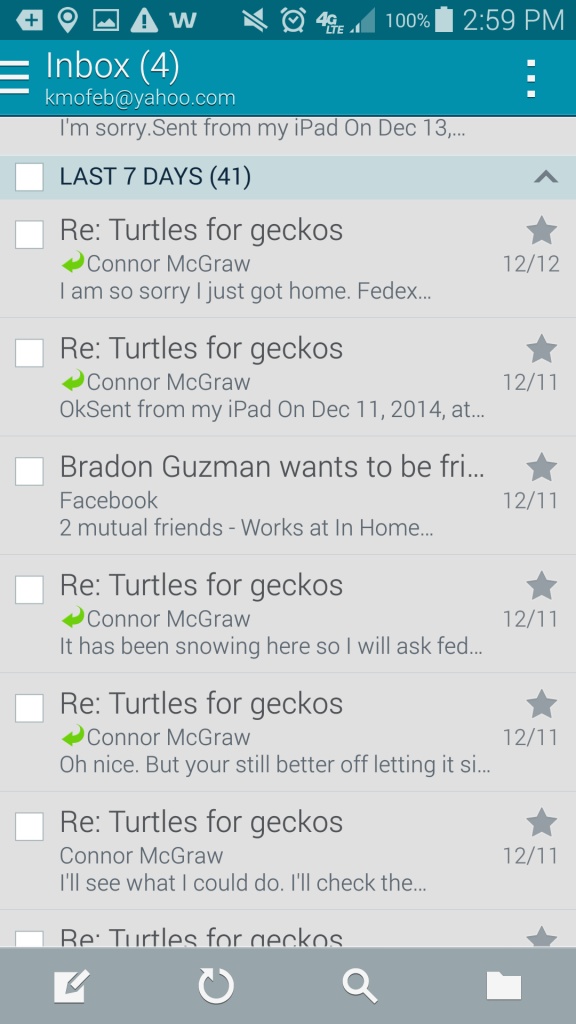Refresh the inbox

216,985
